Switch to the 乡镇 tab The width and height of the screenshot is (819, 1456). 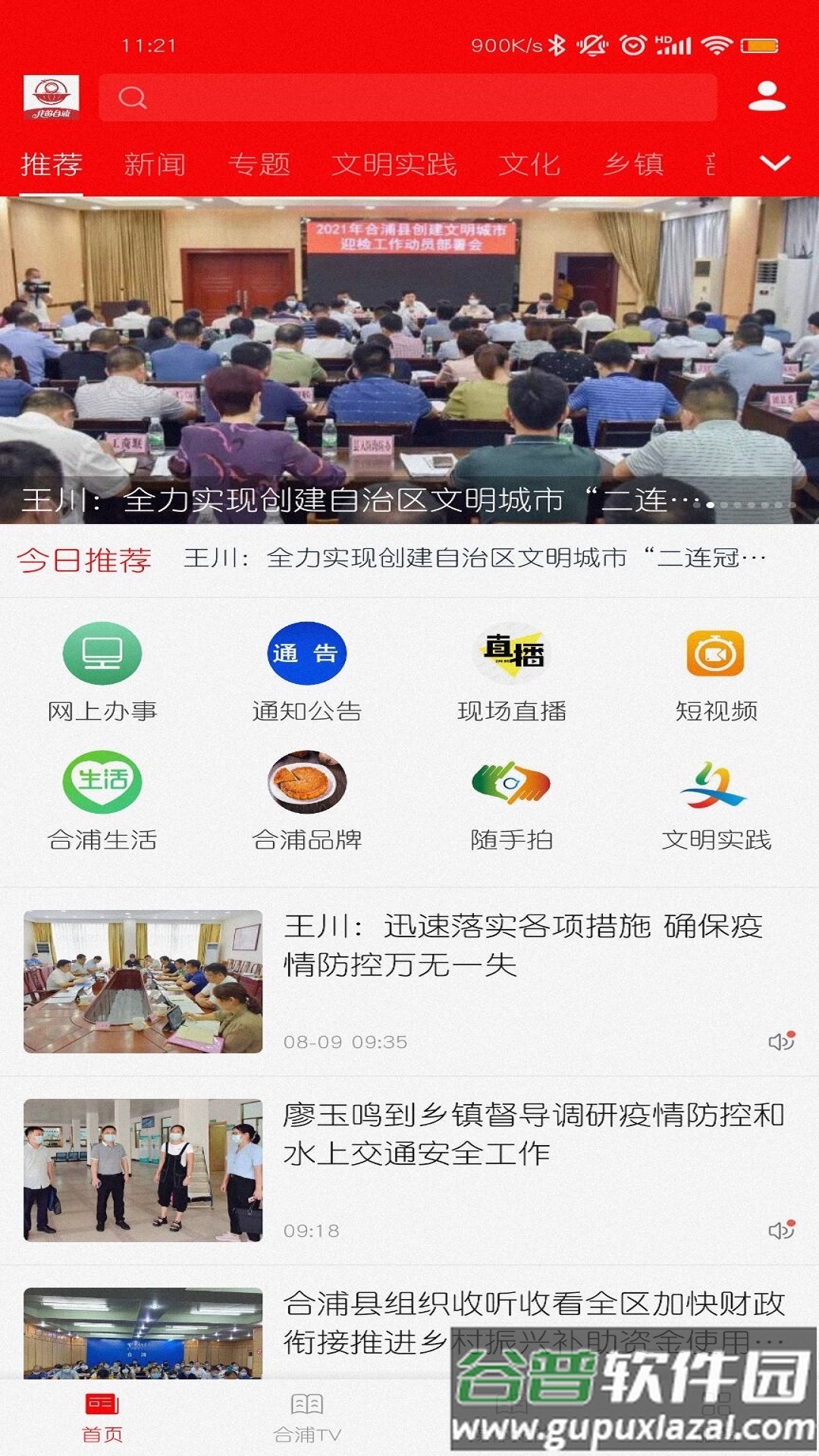click(x=634, y=165)
